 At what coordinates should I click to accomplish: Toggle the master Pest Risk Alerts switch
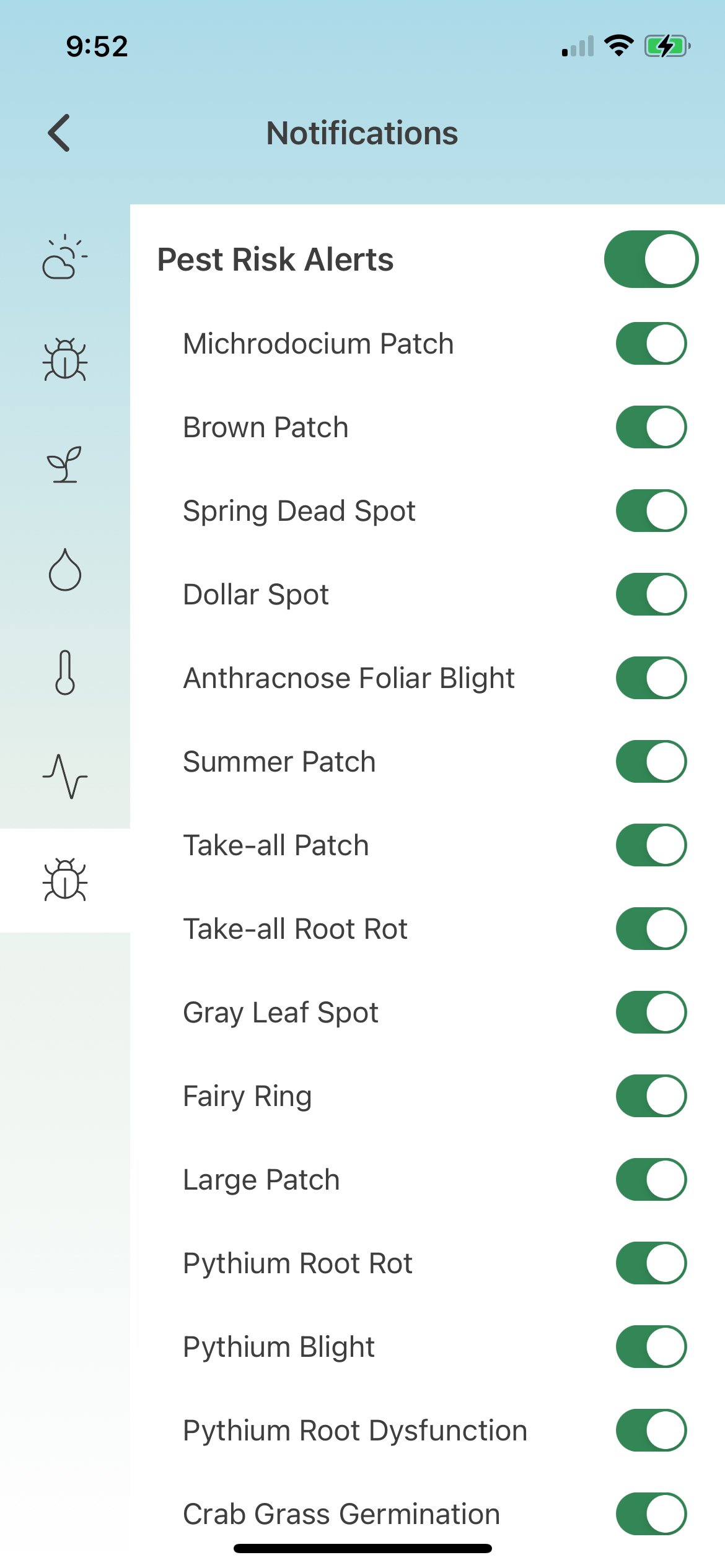pos(651,259)
